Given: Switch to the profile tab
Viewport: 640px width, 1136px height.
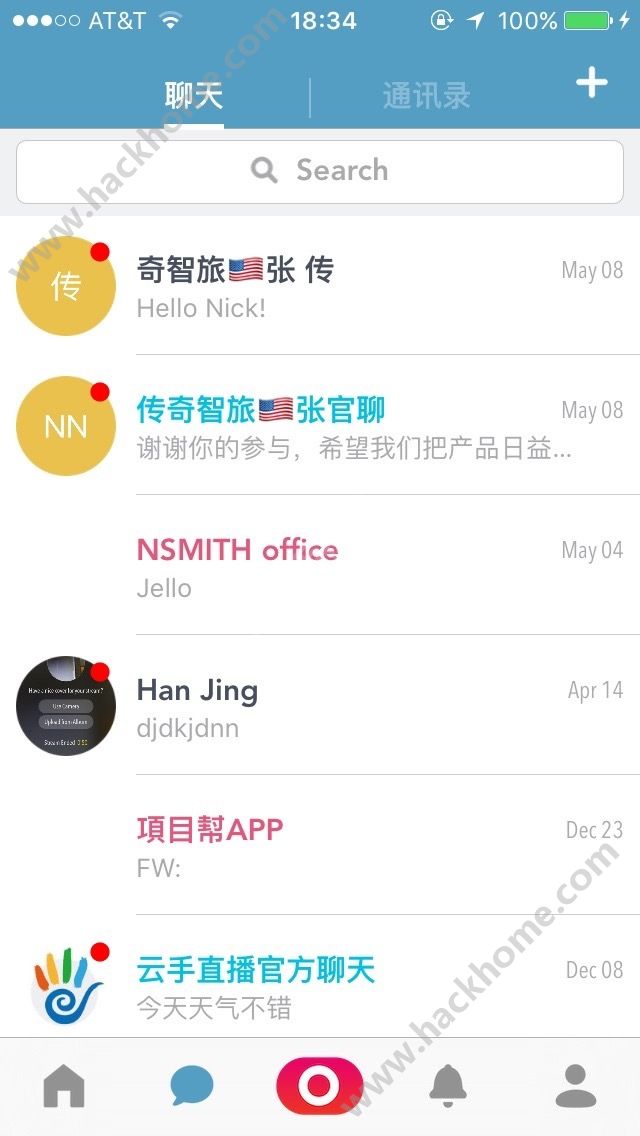Looking at the screenshot, I should pyautogui.click(x=576, y=1085).
